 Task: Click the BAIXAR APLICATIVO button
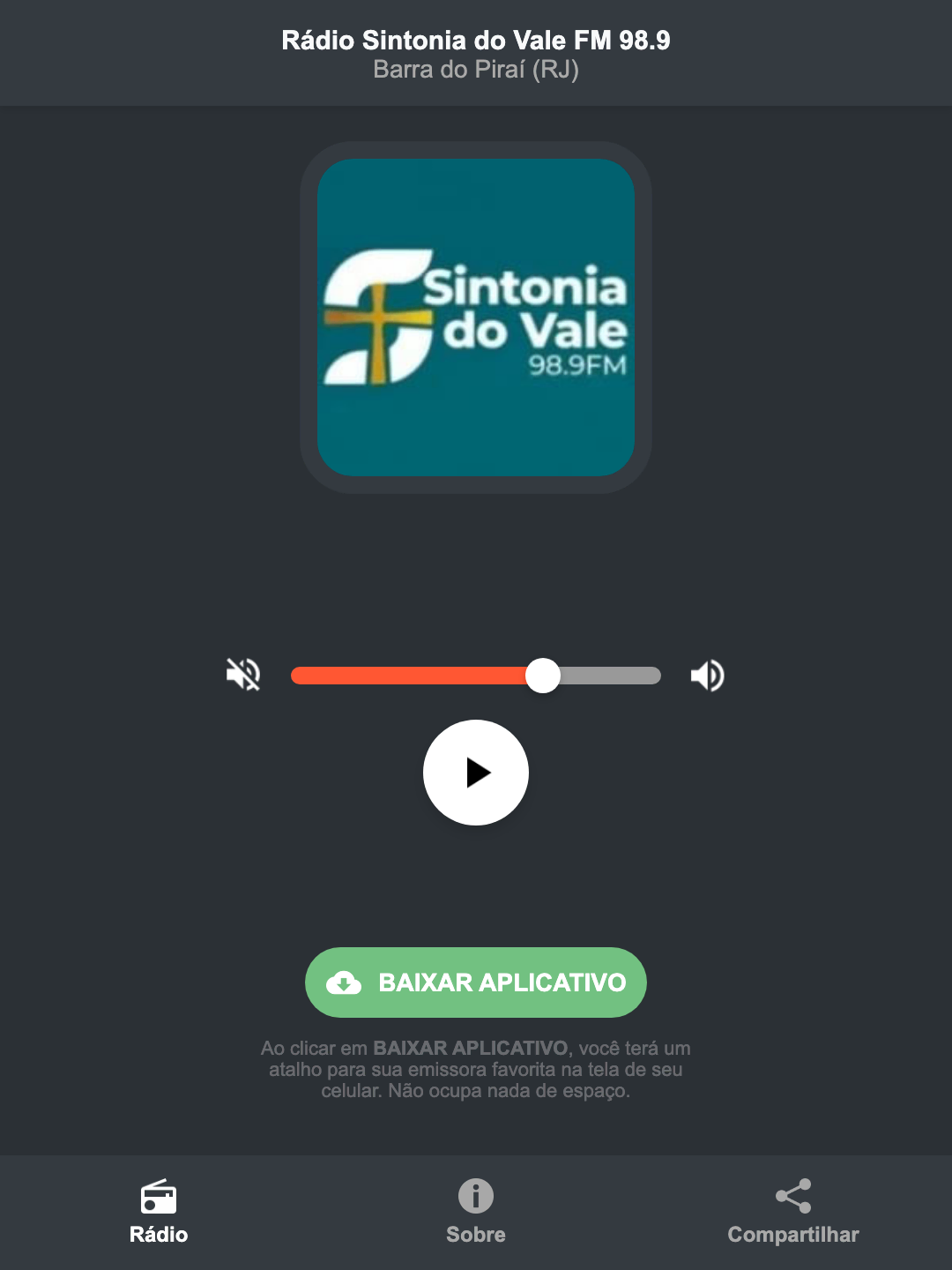click(x=475, y=982)
